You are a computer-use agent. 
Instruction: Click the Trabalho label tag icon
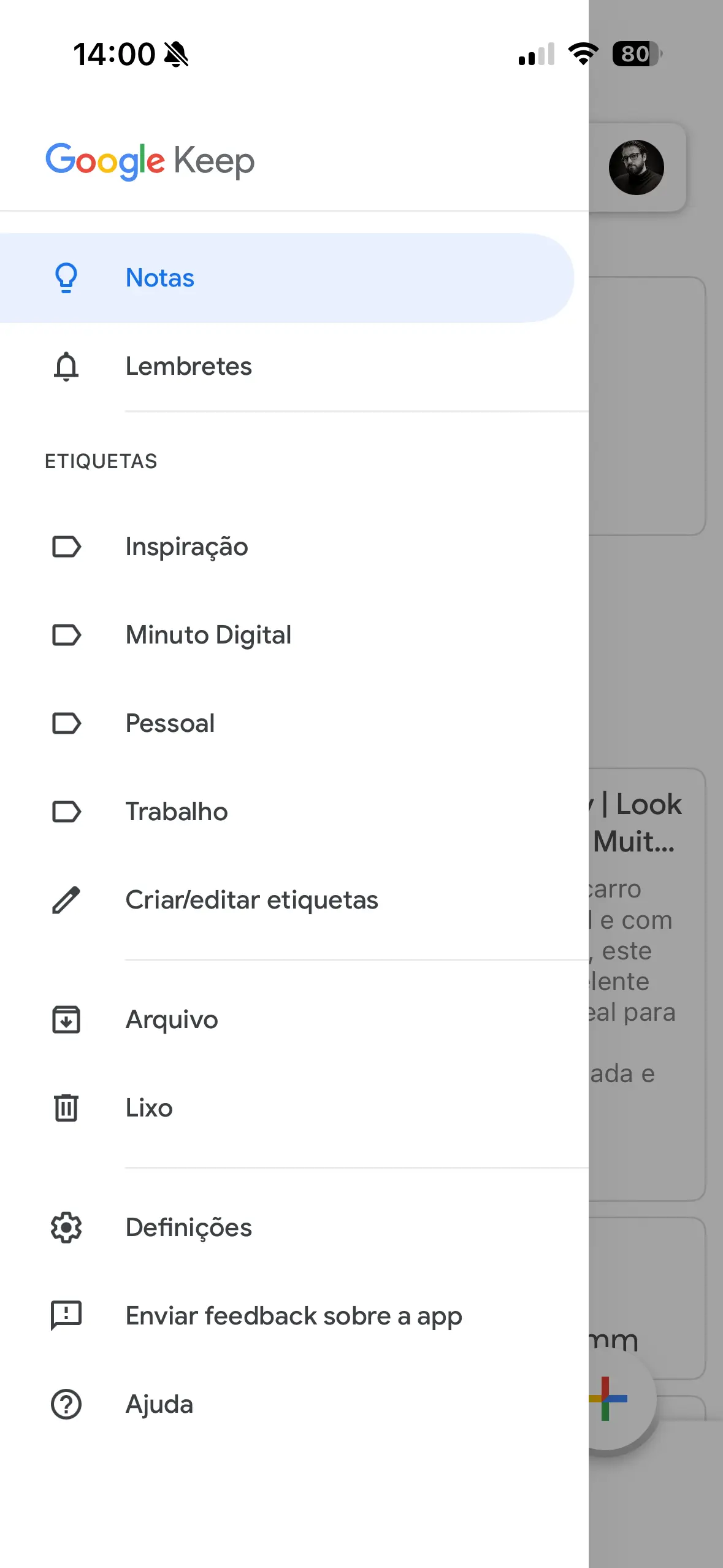pos(66,812)
